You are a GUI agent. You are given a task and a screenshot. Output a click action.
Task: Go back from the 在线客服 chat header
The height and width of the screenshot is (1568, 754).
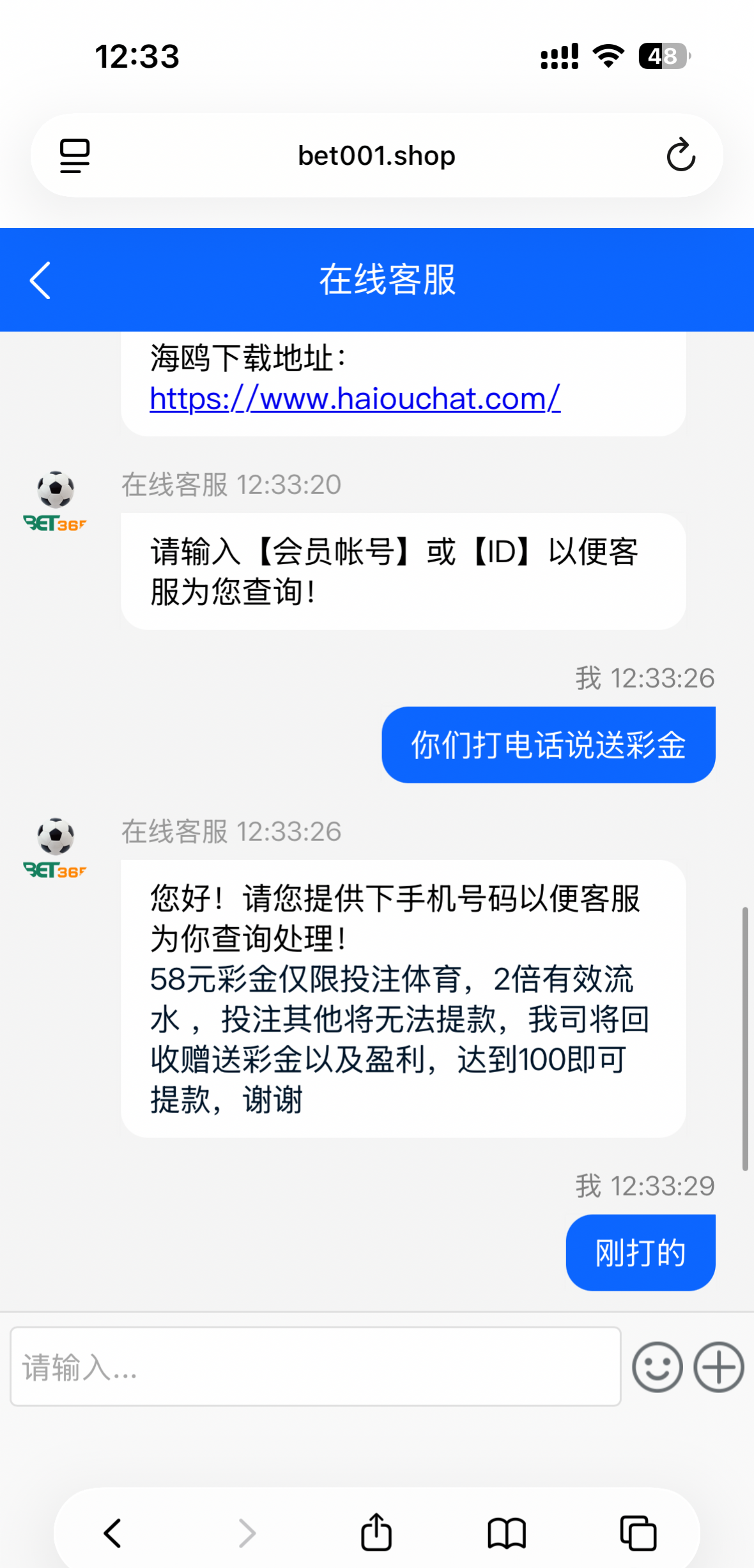click(40, 280)
